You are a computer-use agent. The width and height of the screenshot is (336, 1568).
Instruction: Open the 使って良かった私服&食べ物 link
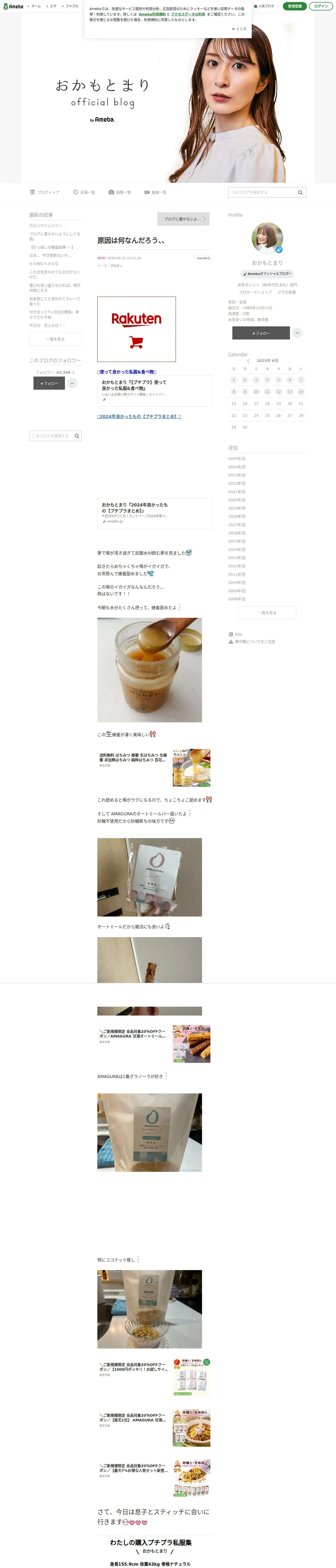click(127, 372)
